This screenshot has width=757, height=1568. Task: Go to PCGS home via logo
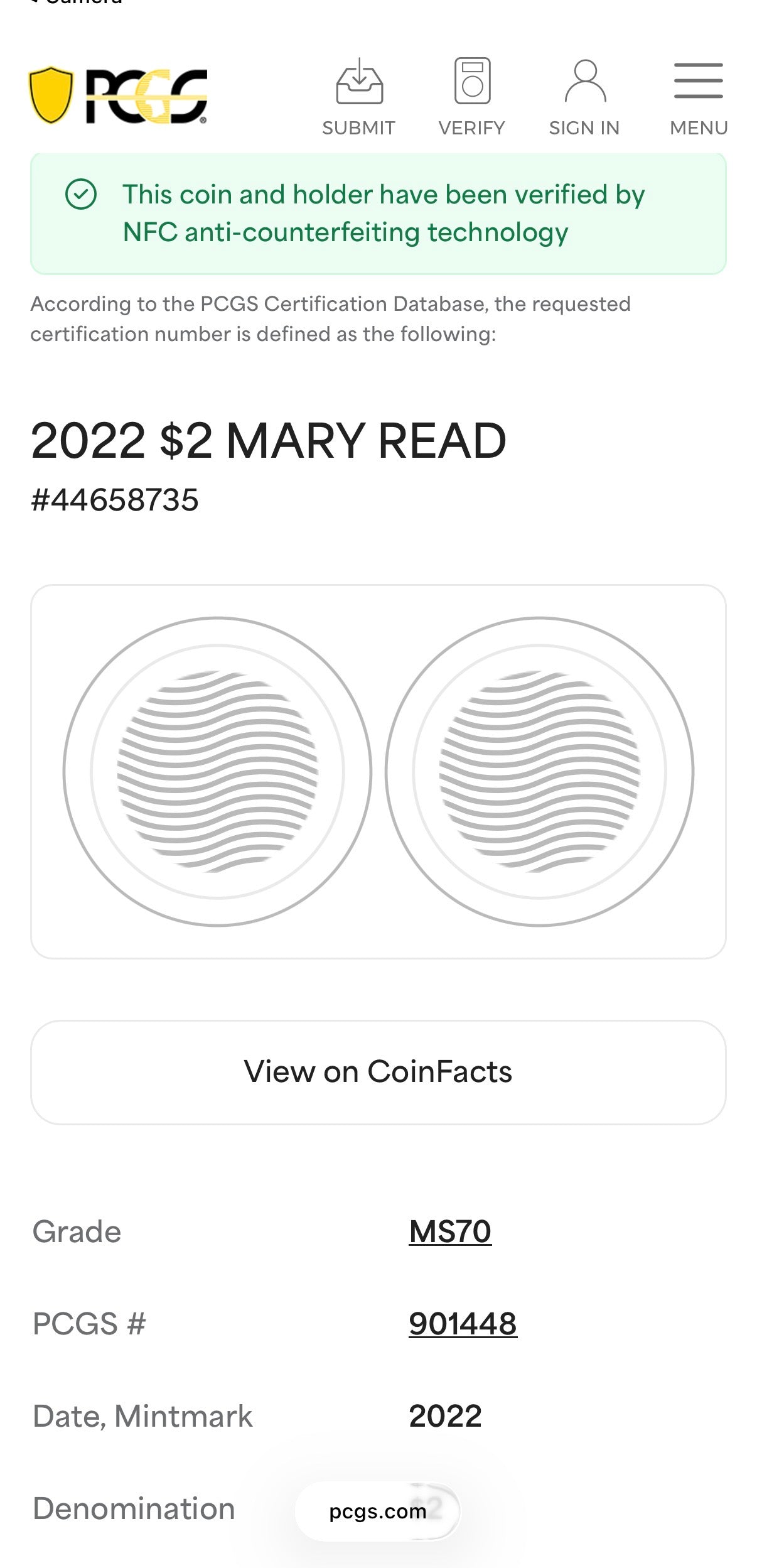(x=118, y=95)
